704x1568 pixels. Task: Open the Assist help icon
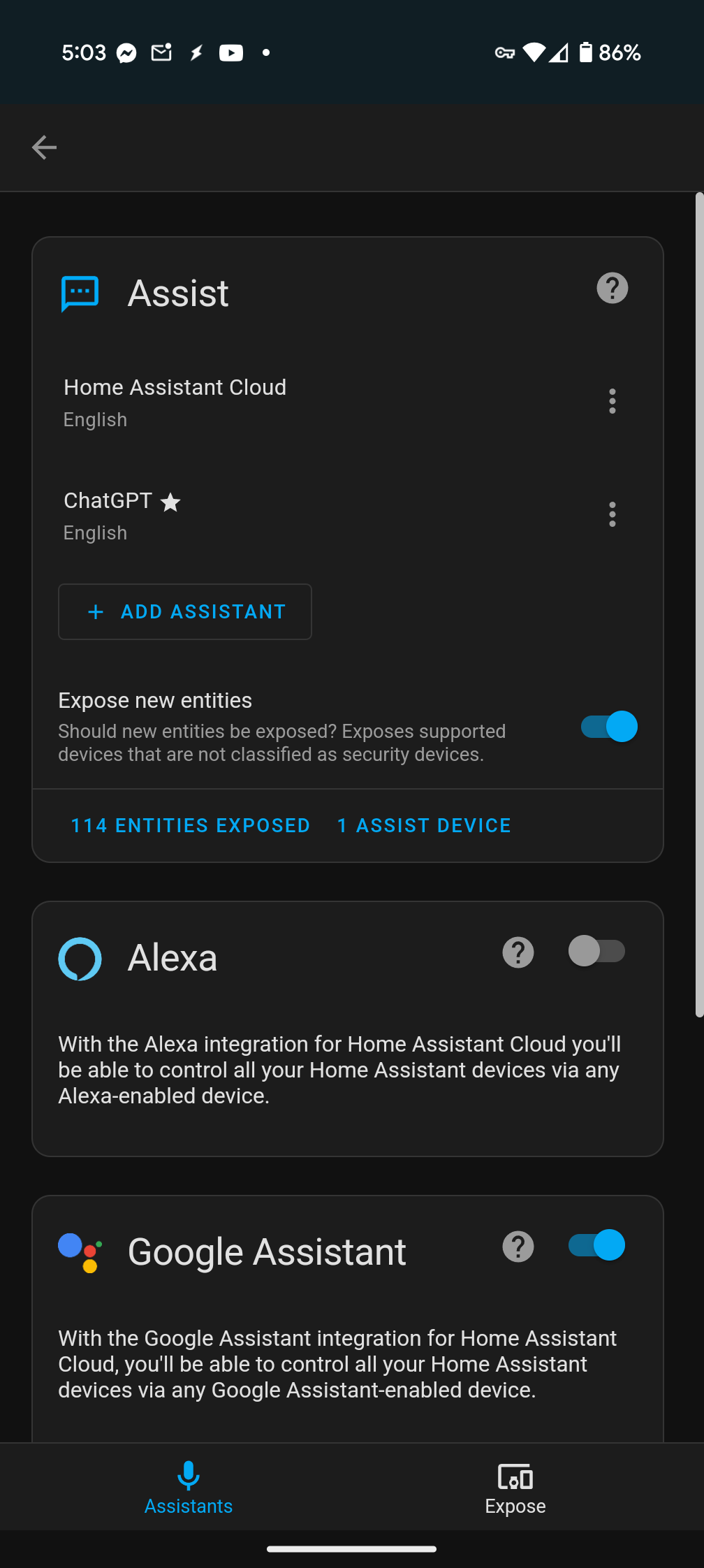[x=612, y=289]
